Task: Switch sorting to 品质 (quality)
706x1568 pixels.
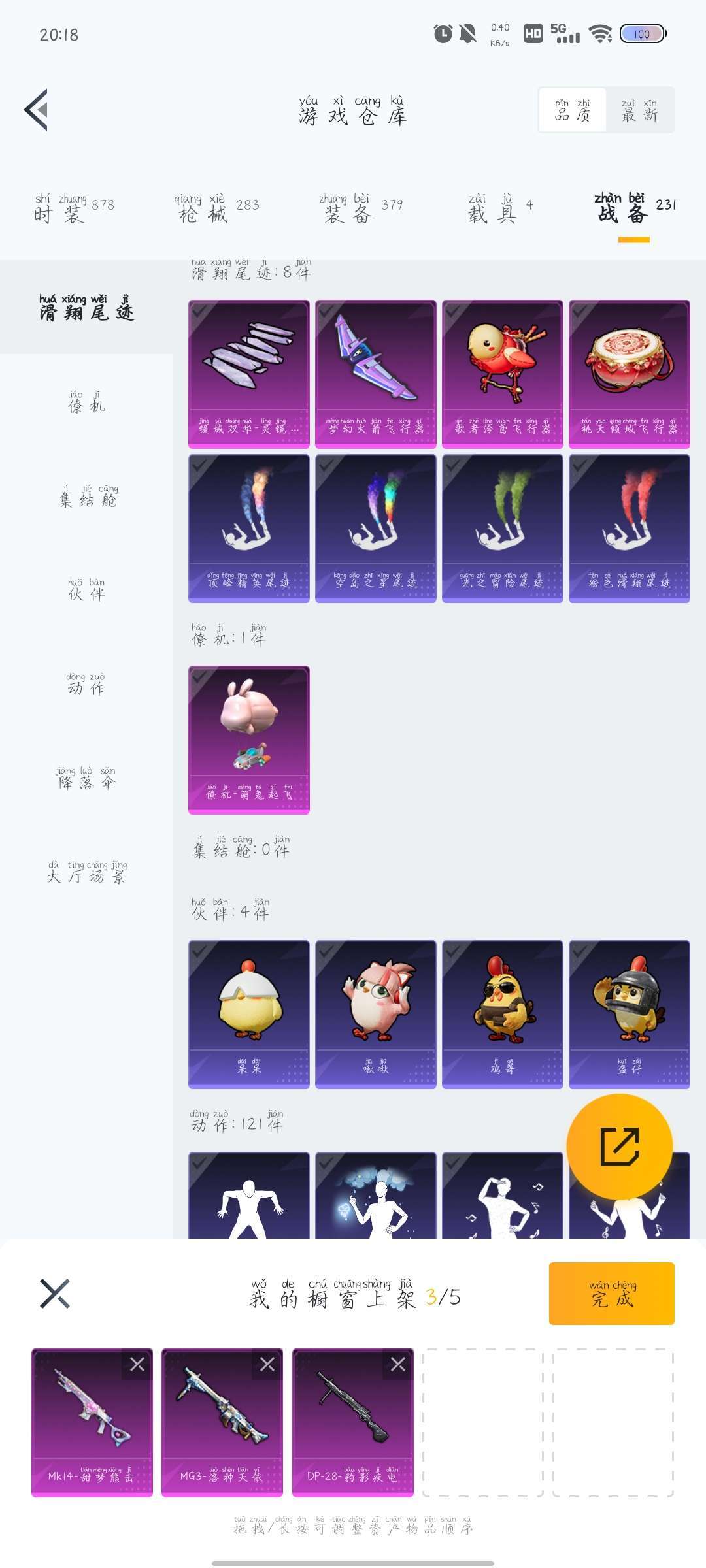Action: pos(572,110)
